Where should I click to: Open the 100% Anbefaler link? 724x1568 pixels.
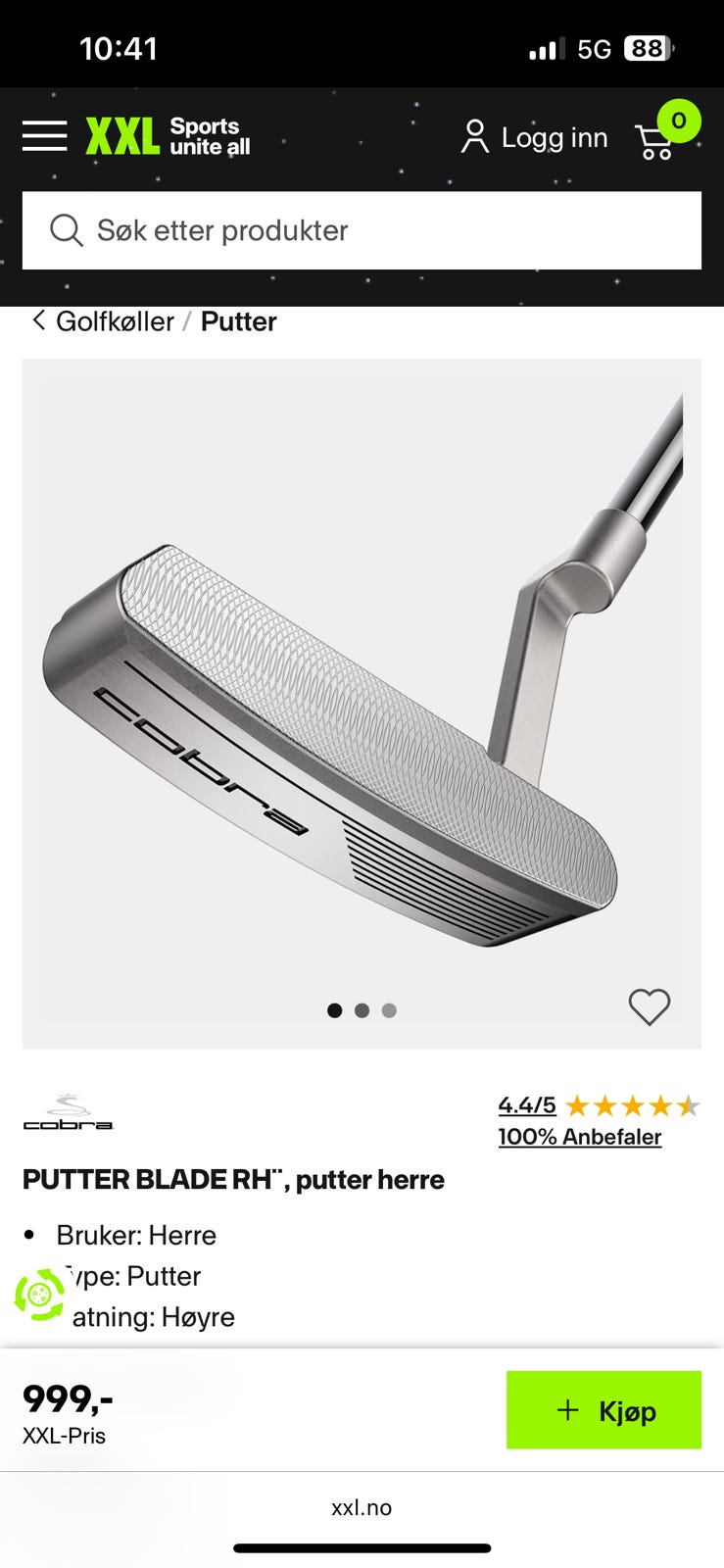click(x=579, y=1137)
